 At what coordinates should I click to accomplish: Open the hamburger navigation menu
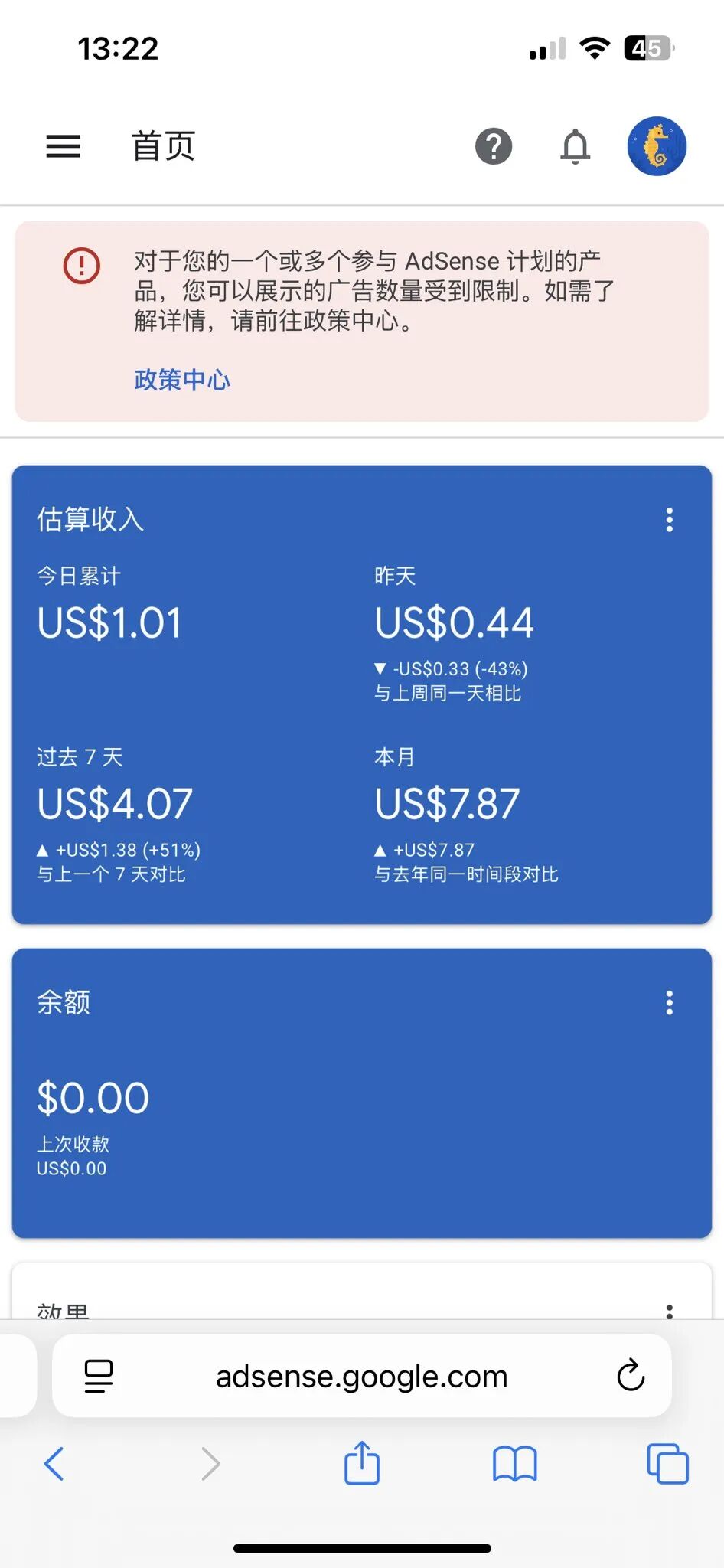(63, 146)
